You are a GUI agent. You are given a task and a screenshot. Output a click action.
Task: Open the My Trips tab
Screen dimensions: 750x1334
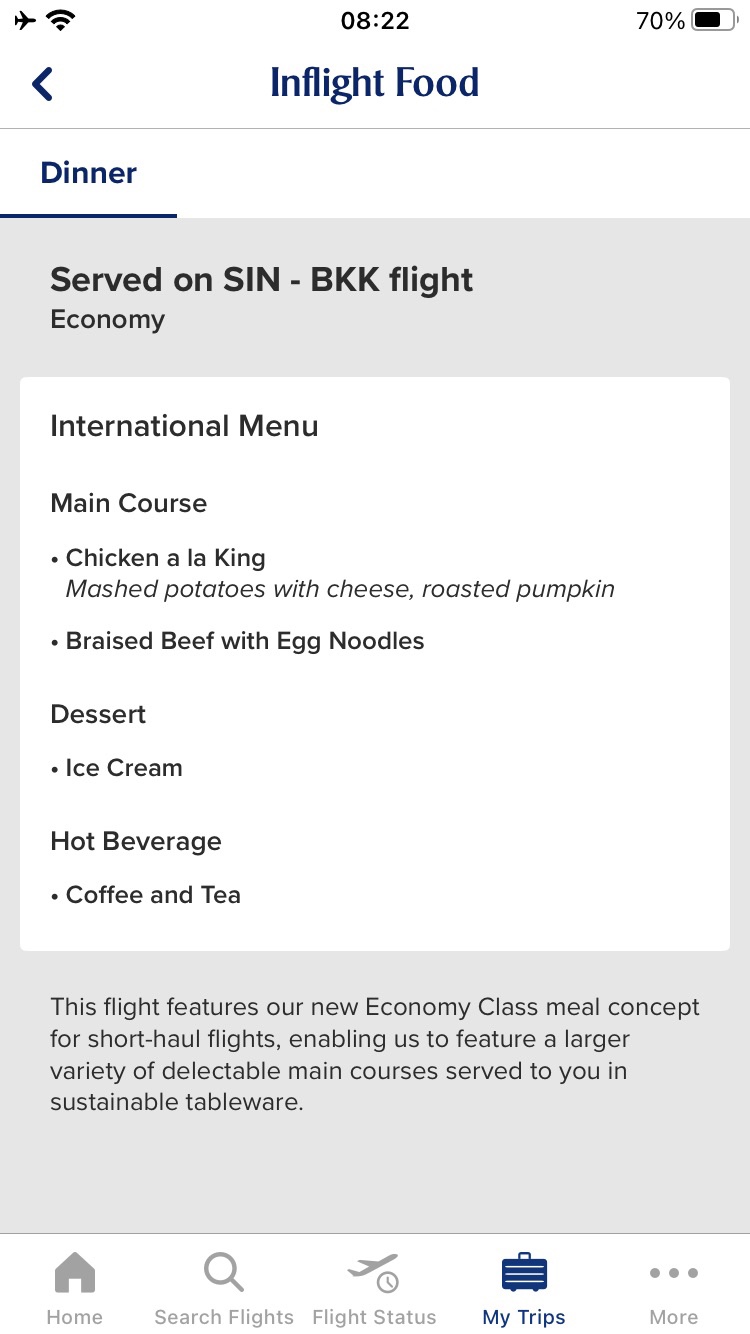(524, 1287)
